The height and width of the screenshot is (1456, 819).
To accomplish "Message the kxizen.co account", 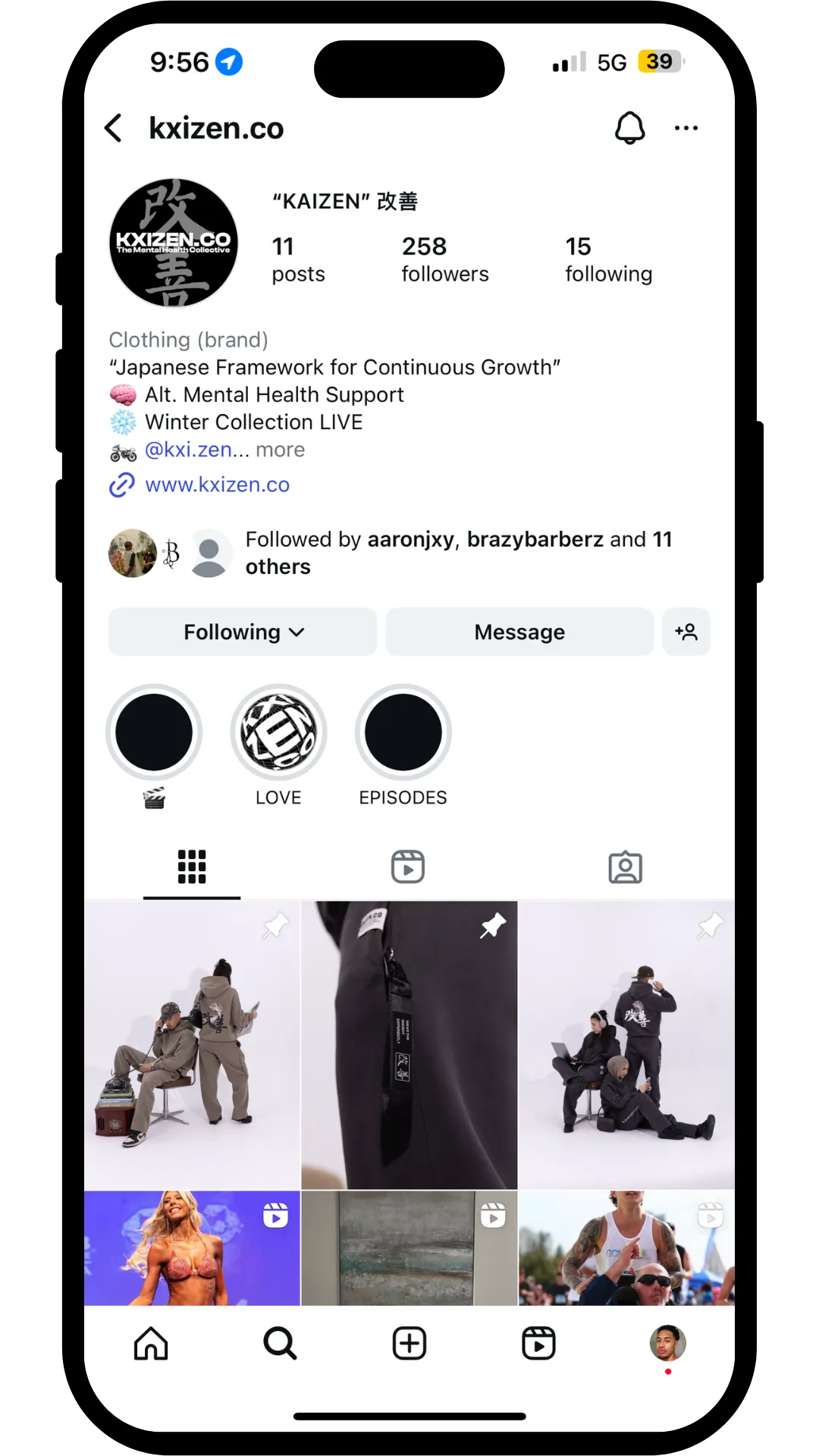I will [519, 632].
